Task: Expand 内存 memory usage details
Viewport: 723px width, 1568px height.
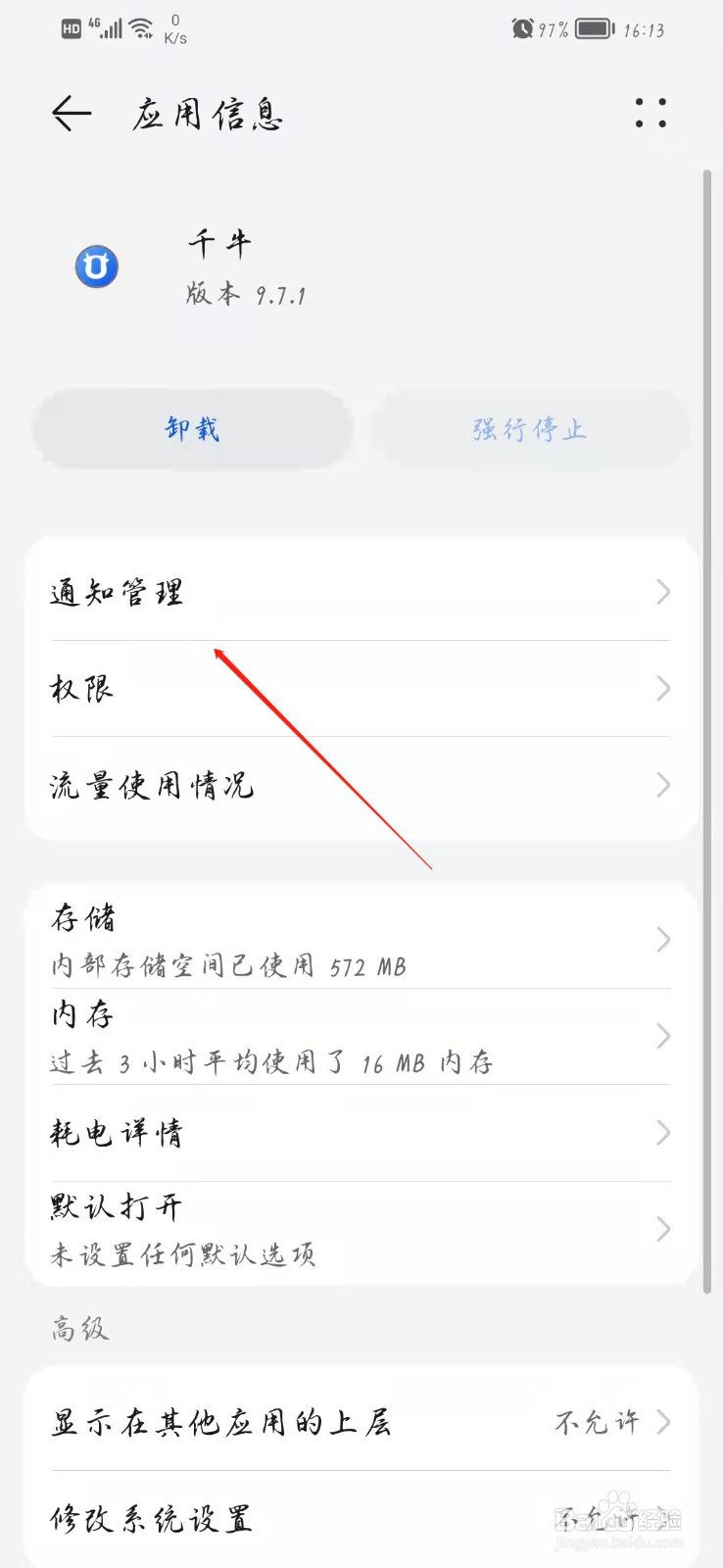Action: pyautogui.click(x=361, y=1037)
